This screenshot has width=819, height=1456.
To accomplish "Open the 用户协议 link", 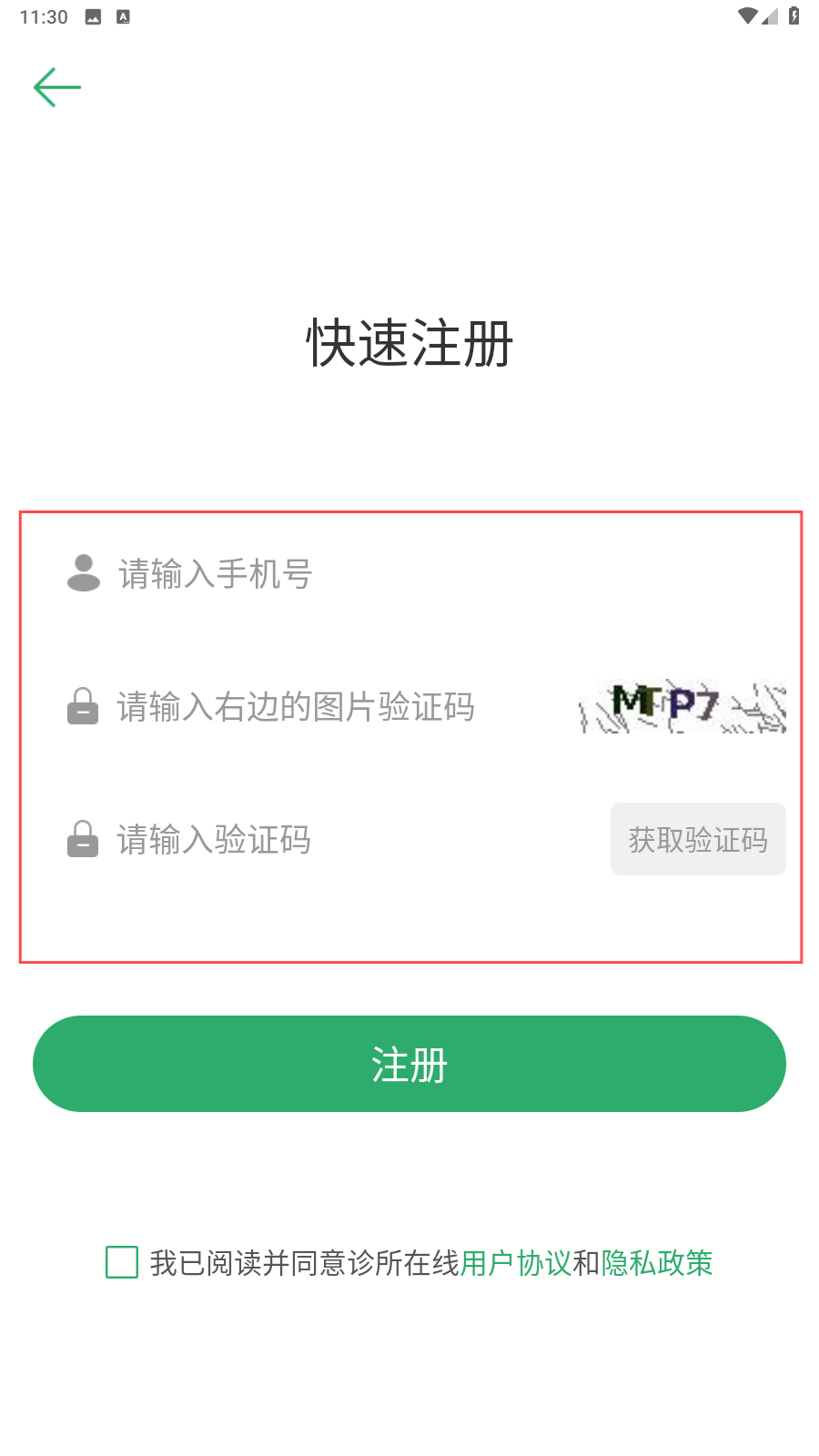I will tap(516, 1263).
